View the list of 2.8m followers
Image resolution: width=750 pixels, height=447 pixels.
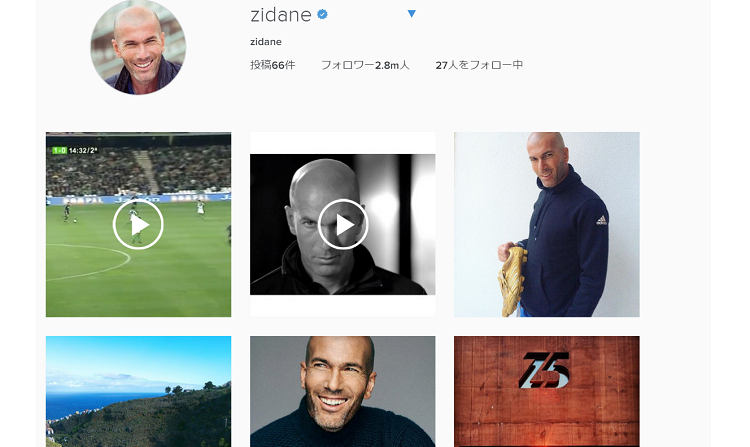365,65
